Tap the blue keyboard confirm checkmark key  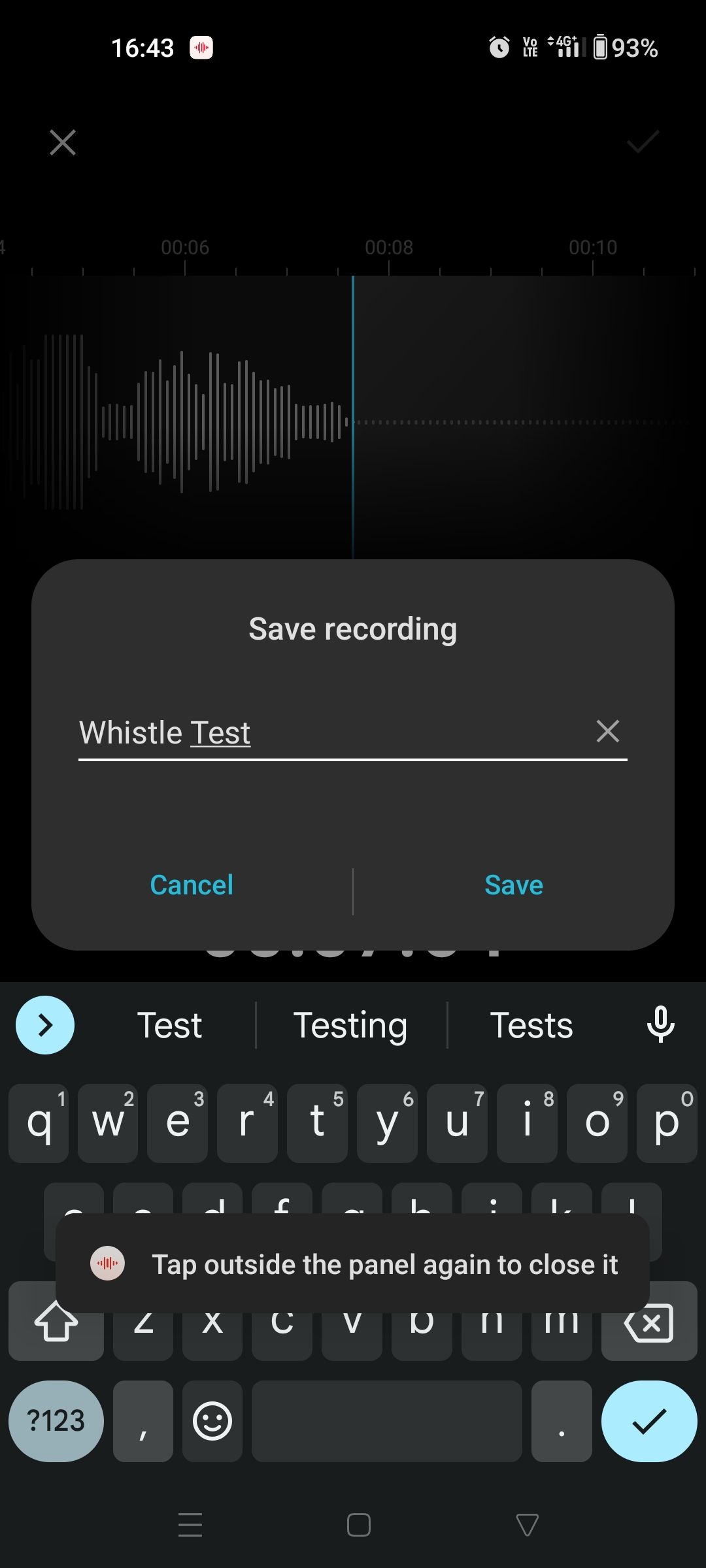(x=650, y=1422)
